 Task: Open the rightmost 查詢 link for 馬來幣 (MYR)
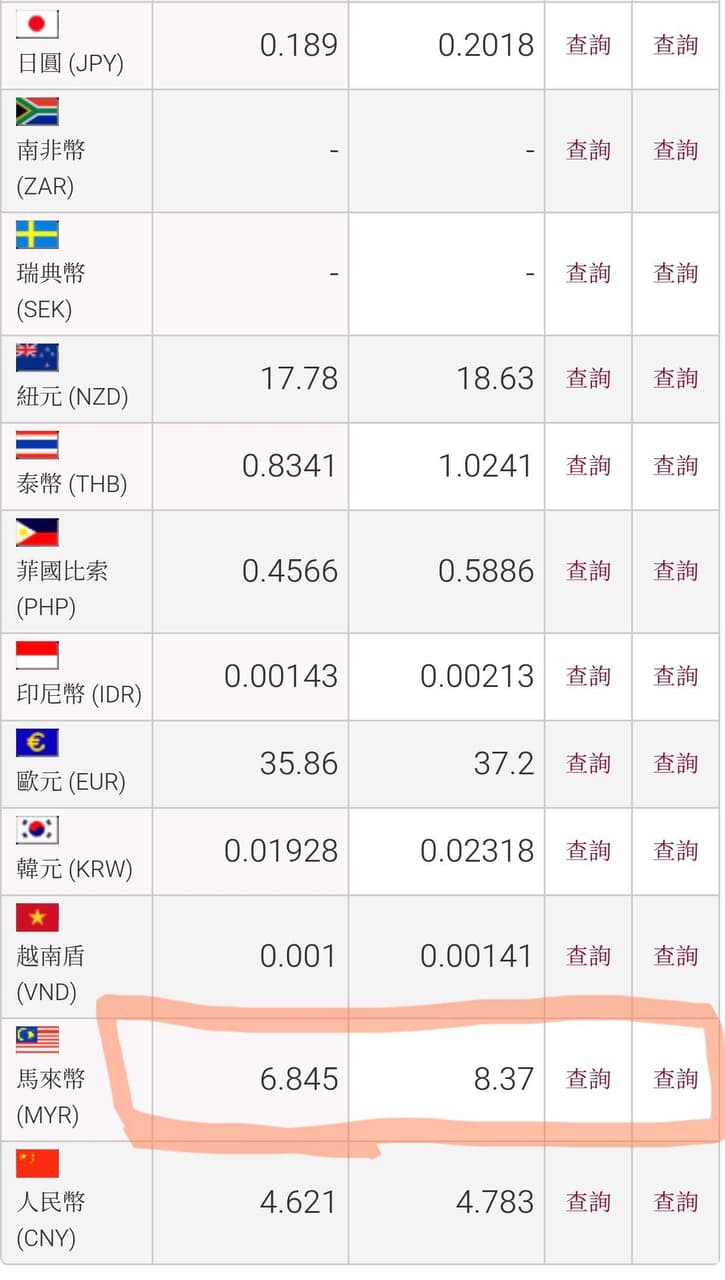[675, 1079]
